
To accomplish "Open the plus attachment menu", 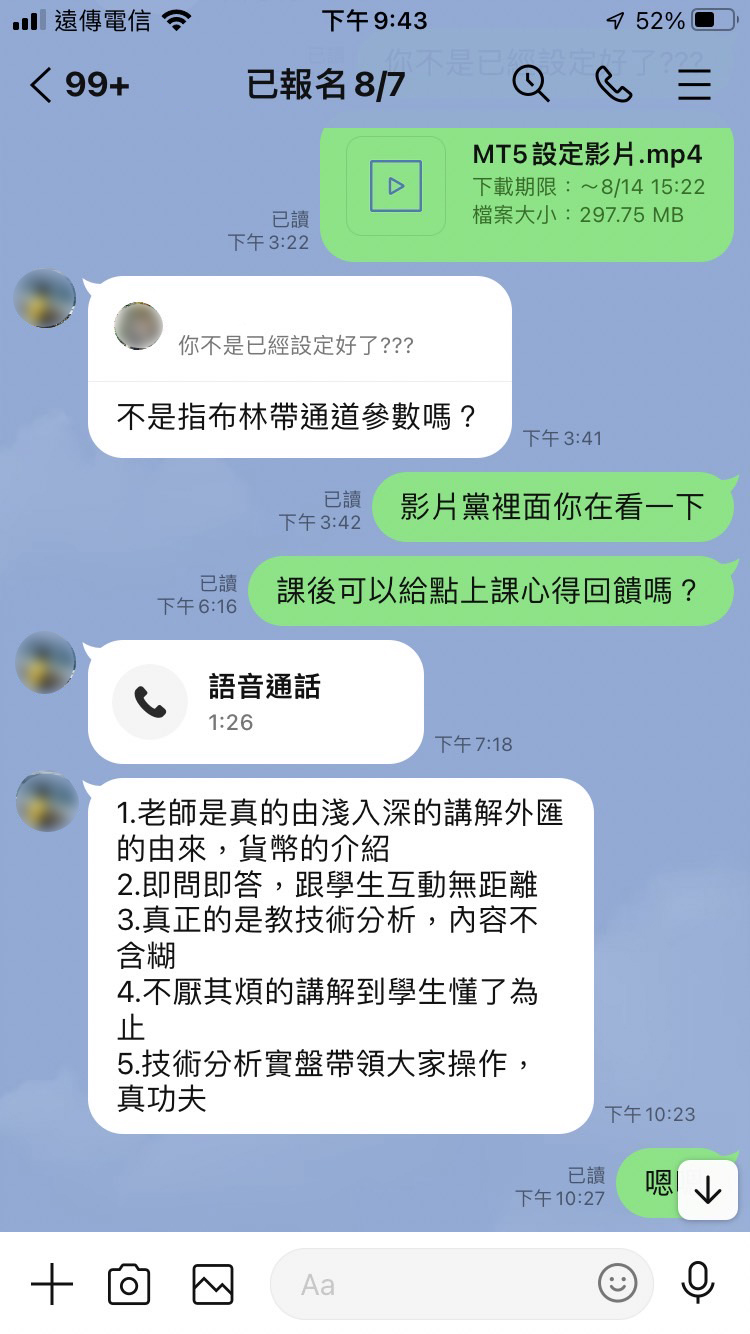I will (x=52, y=1283).
